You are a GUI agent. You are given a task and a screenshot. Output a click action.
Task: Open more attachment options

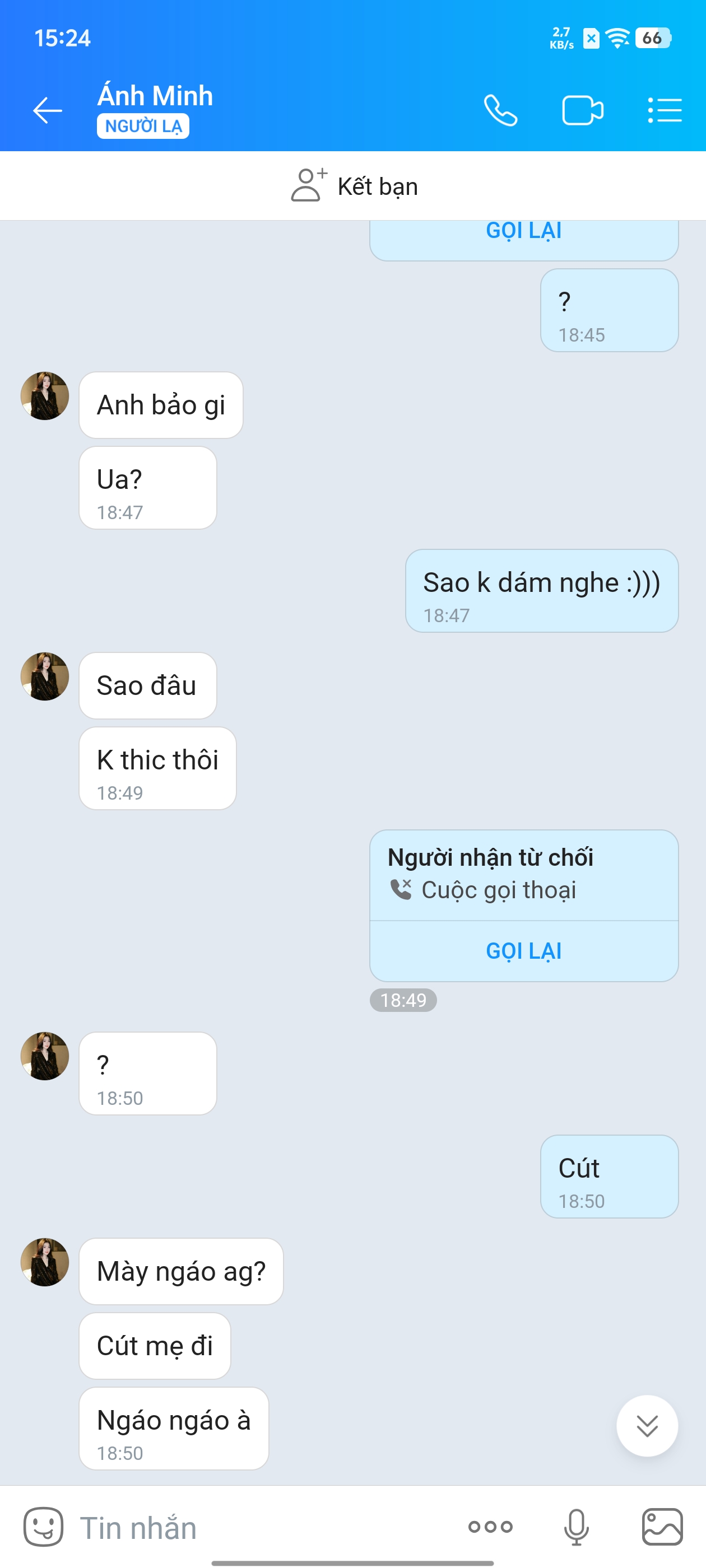[x=490, y=1526]
